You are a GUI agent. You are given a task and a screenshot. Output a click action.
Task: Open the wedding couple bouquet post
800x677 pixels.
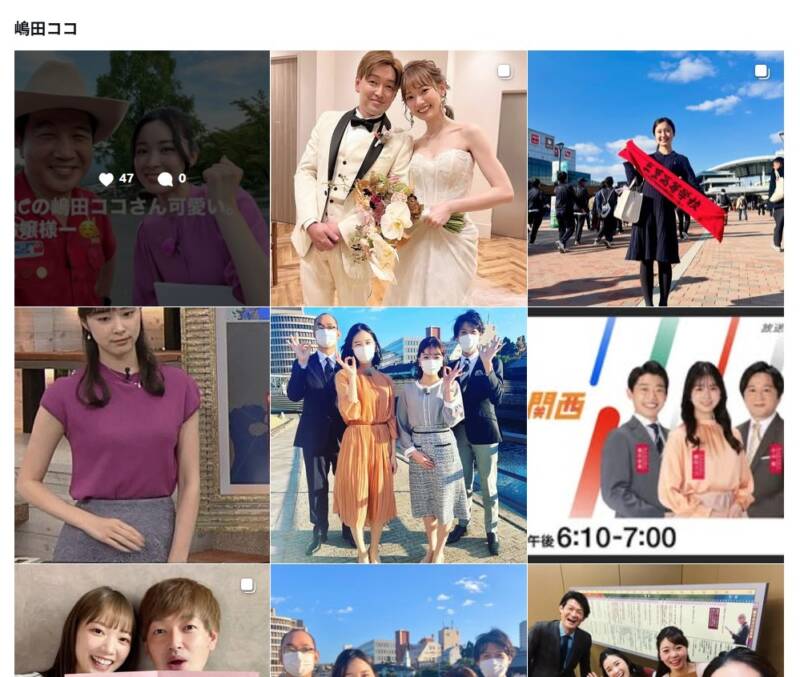(398, 178)
